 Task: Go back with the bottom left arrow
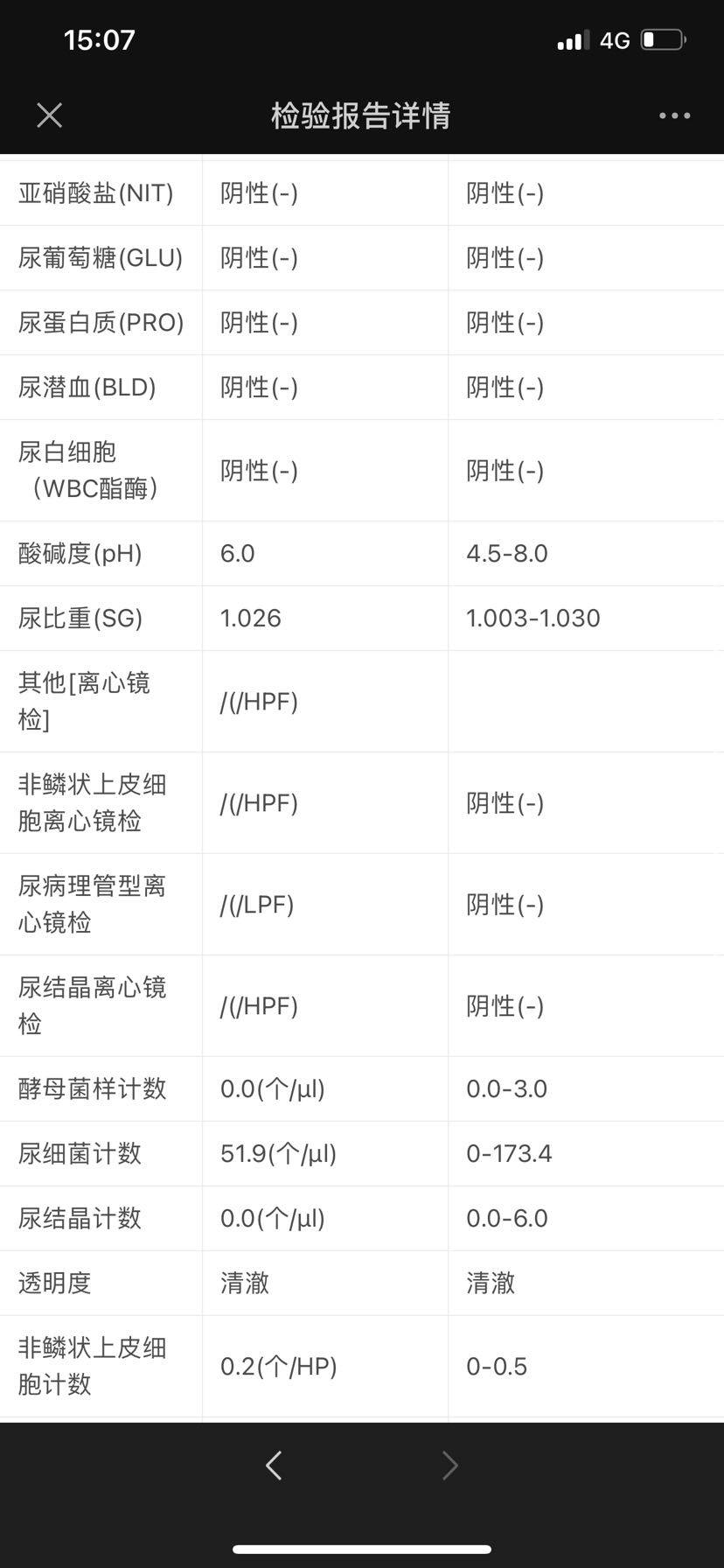point(274,1465)
